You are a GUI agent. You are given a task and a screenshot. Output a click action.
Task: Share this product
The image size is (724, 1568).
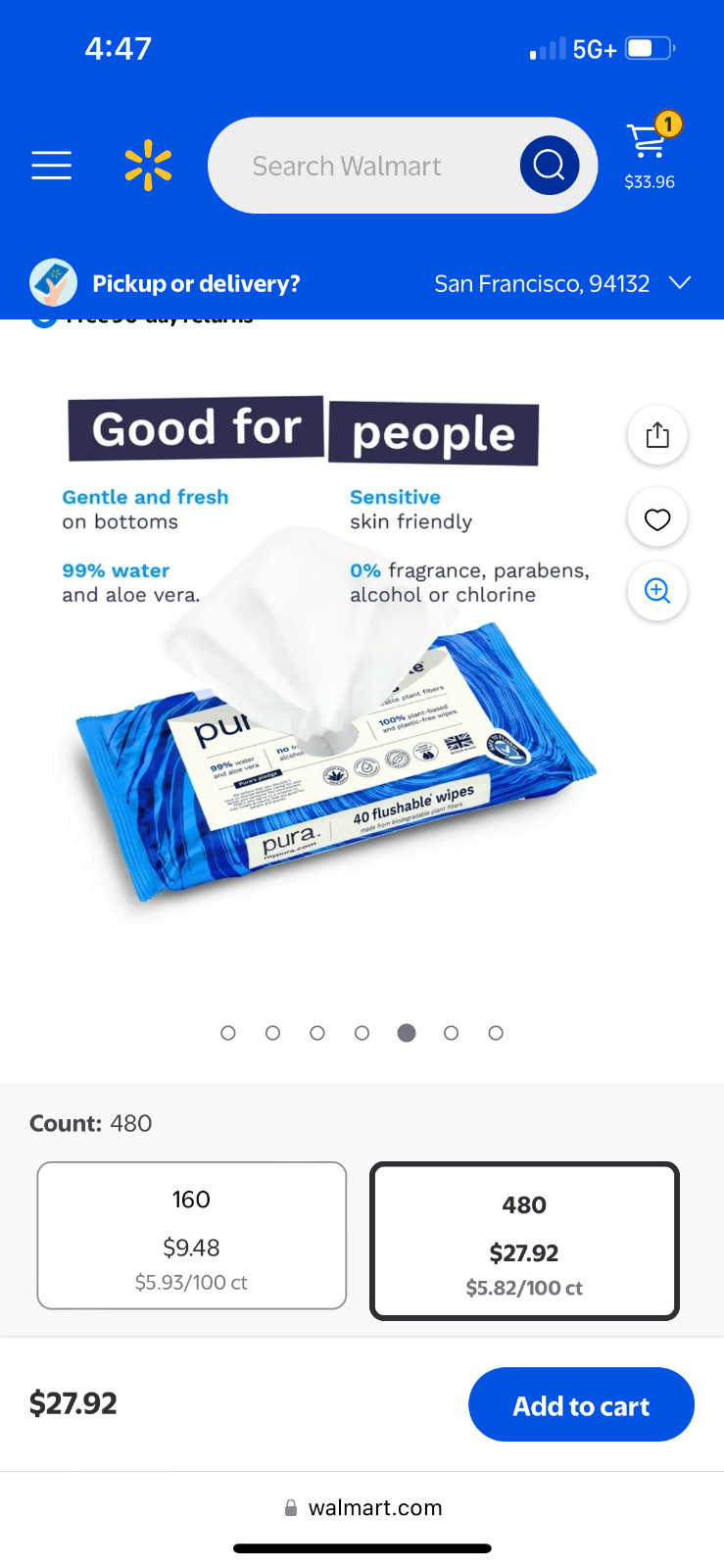[x=657, y=435]
